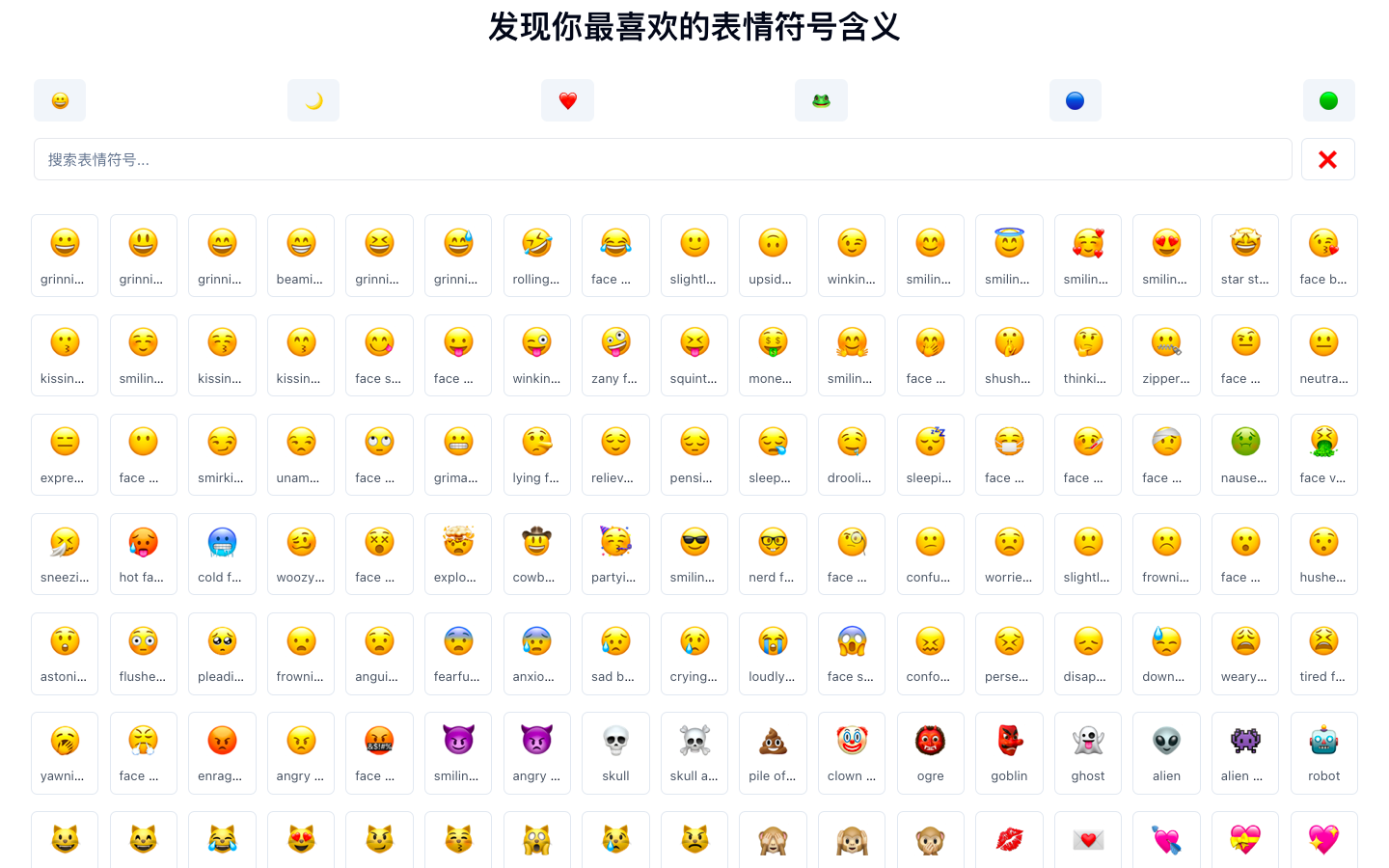Open the cold face emoji card

tap(222, 554)
